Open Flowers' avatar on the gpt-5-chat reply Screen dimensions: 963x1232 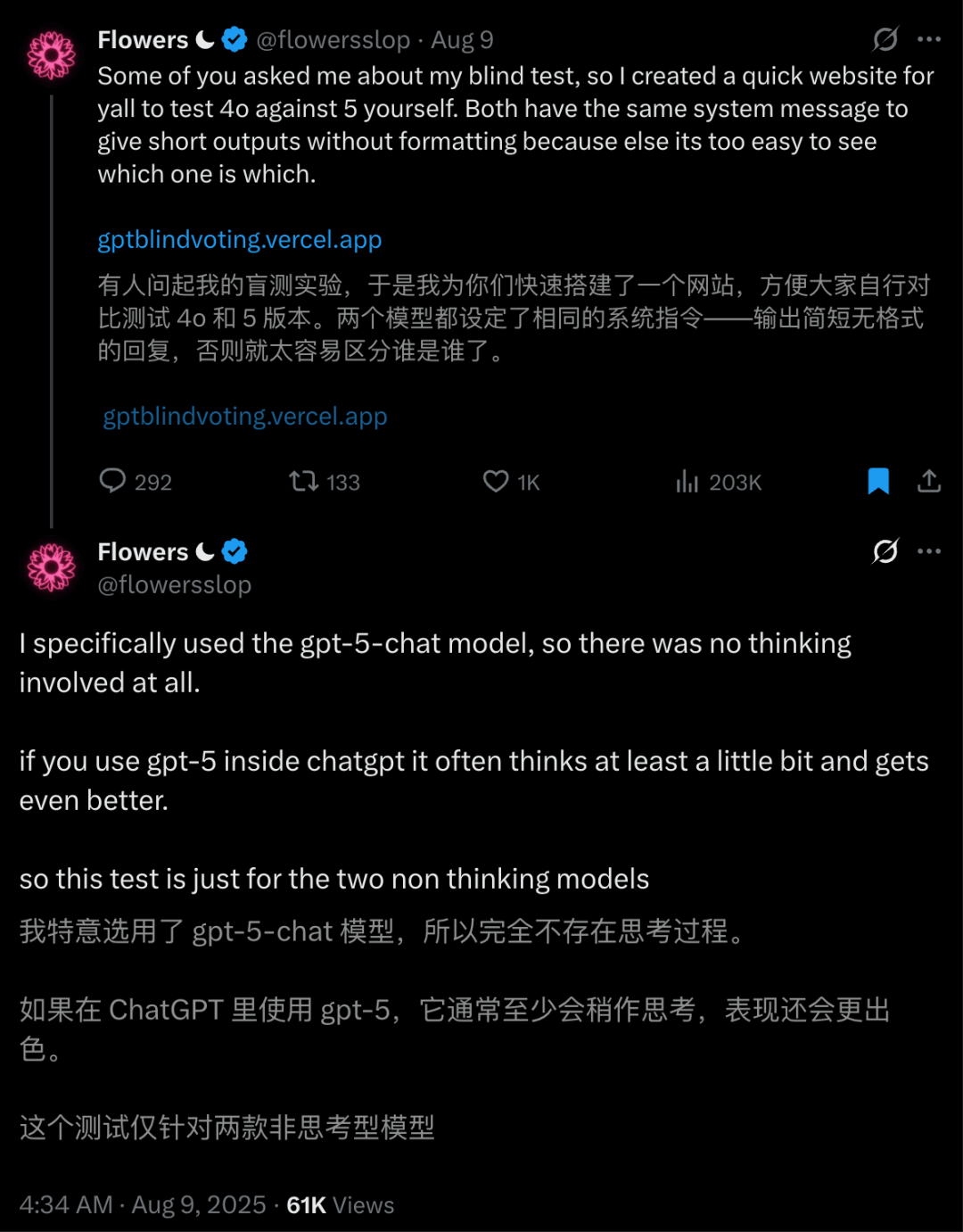[52, 567]
